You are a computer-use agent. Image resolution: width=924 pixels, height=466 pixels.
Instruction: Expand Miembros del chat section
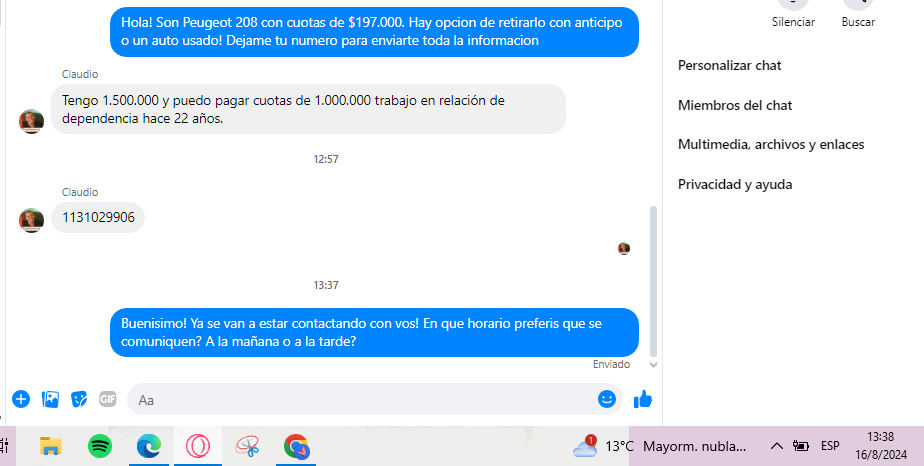[735, 105]
